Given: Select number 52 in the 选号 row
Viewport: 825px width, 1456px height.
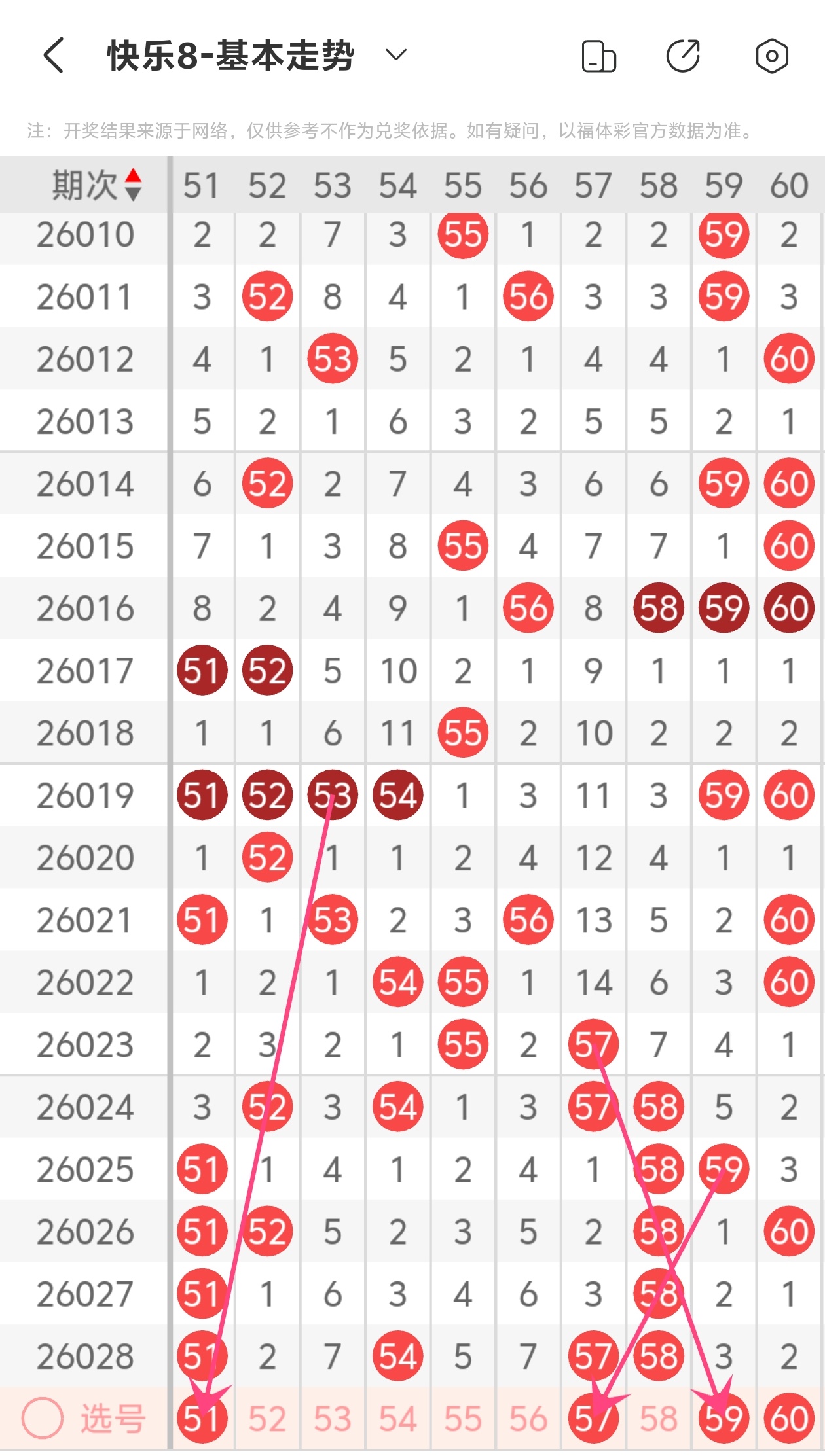Looking at the screenshot, I should [x=267, y=1418].
